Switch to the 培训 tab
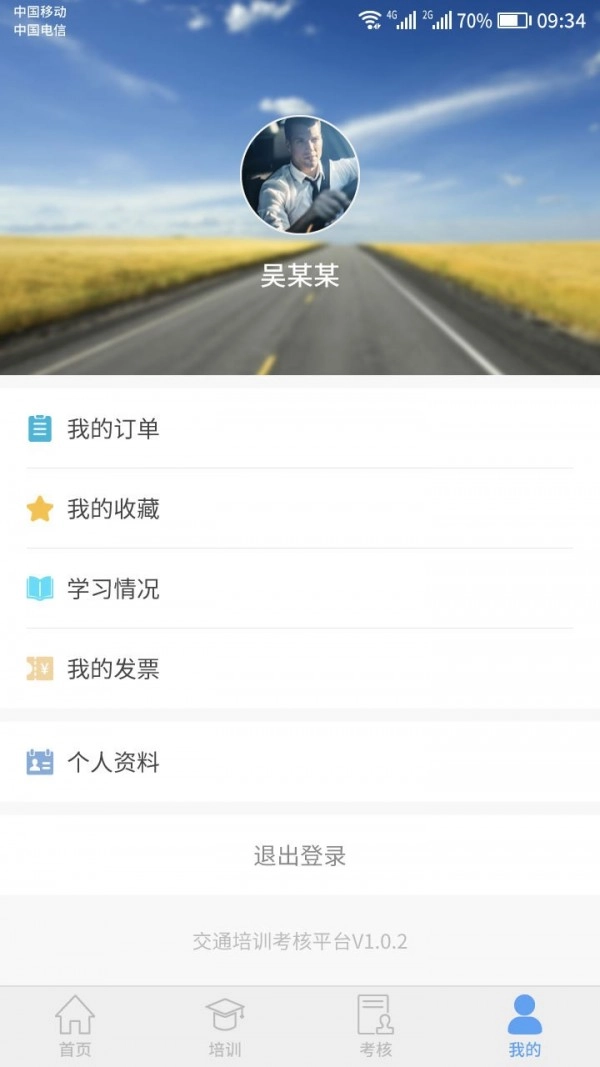The image size is (600, 1067). 225,1026
